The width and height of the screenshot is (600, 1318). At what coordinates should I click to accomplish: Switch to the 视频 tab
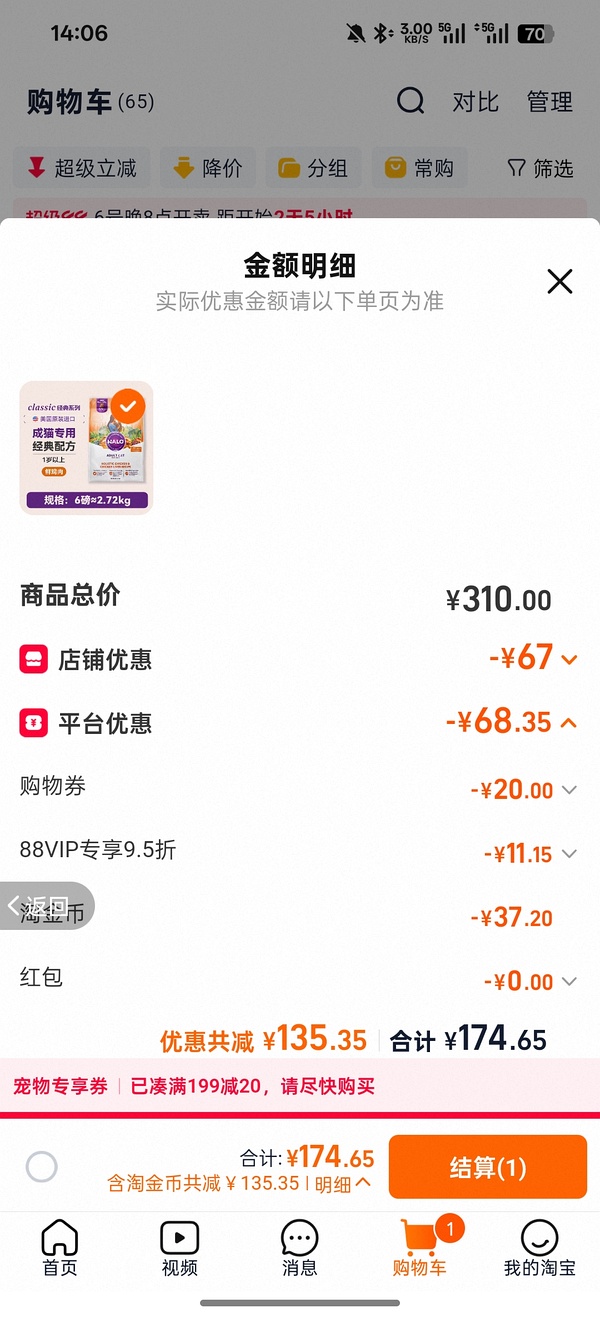(180, 1249)
